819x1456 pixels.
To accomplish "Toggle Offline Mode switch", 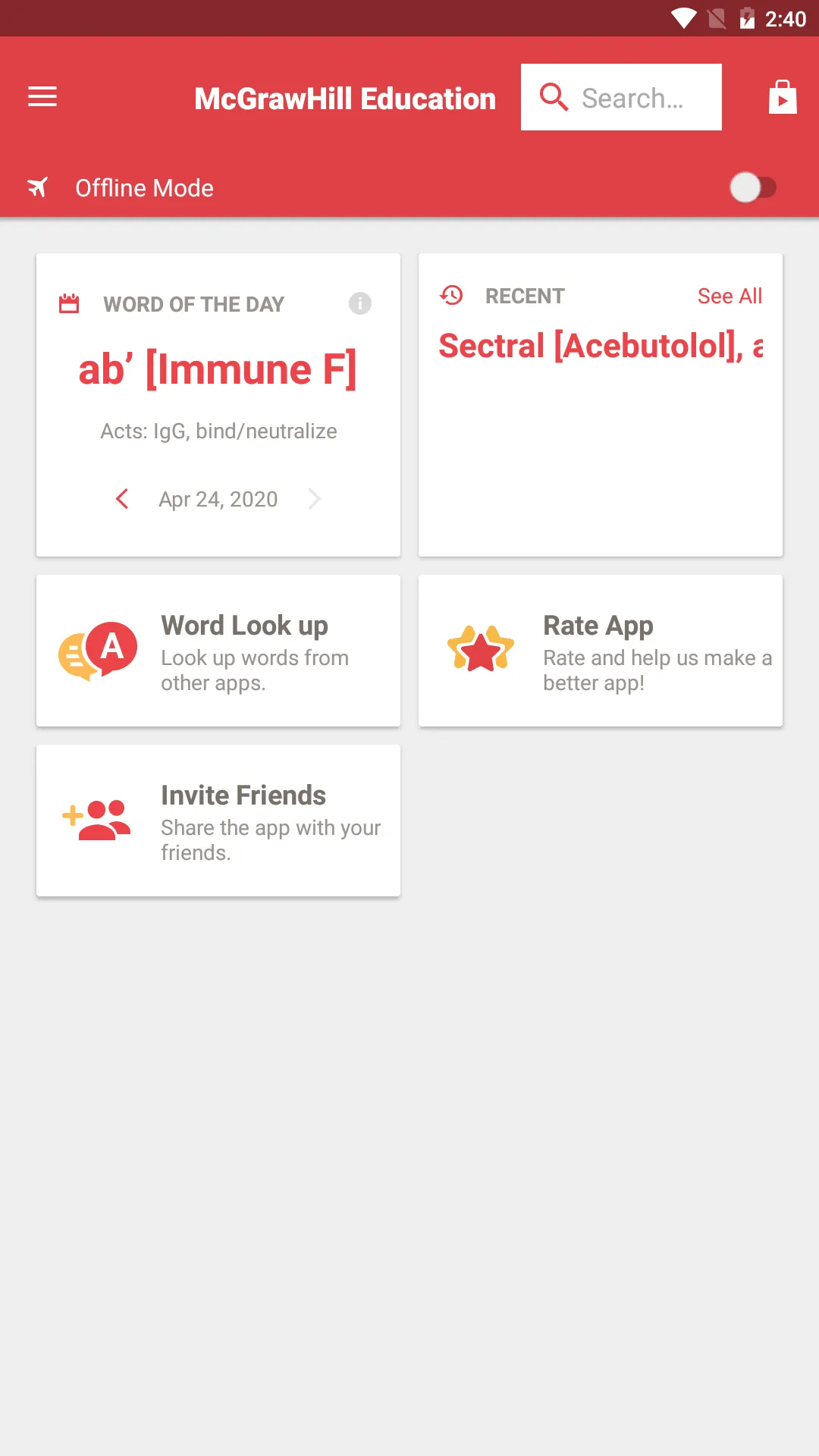I will click(753, 187).
